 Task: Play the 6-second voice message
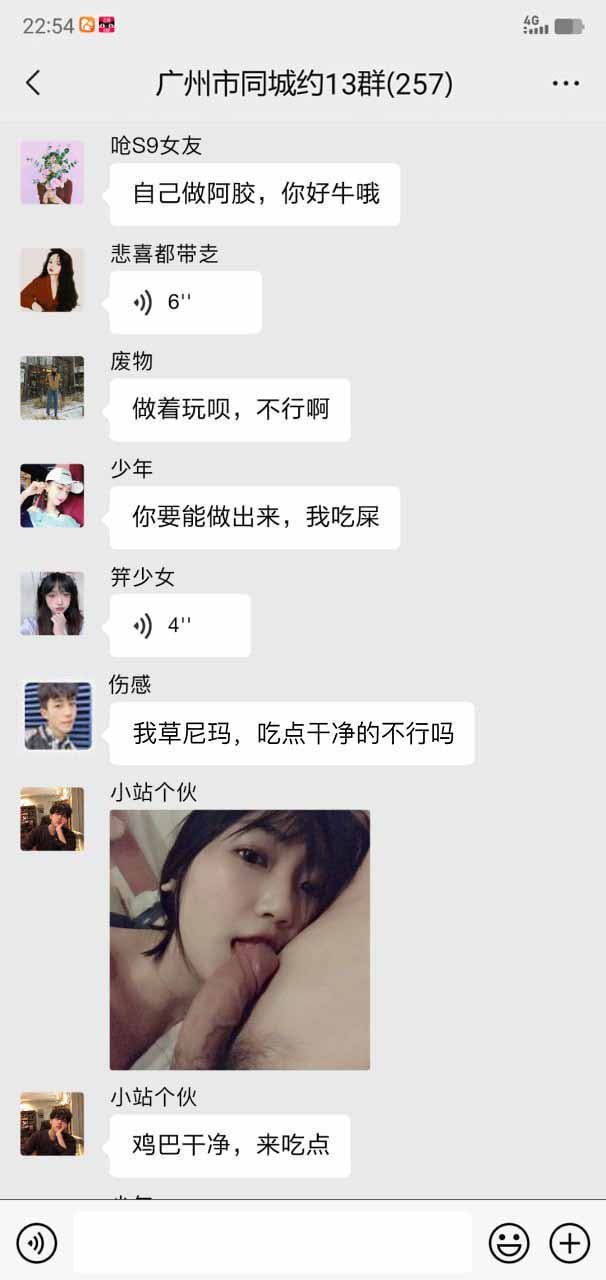(x=185, y=302)
